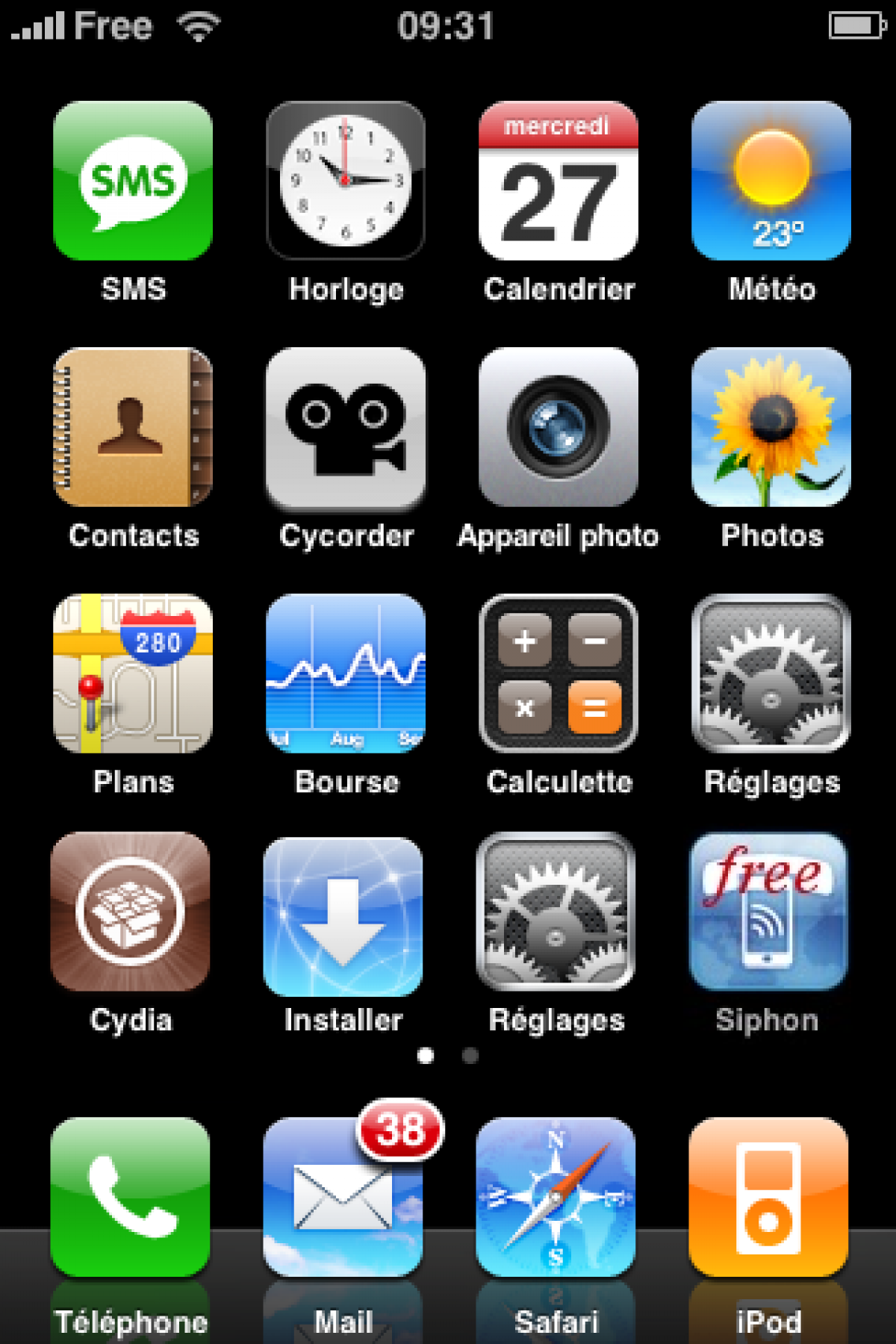Open the SMS app
Image resolution: width=896 pixels, height=1344 pixels.
133,181
